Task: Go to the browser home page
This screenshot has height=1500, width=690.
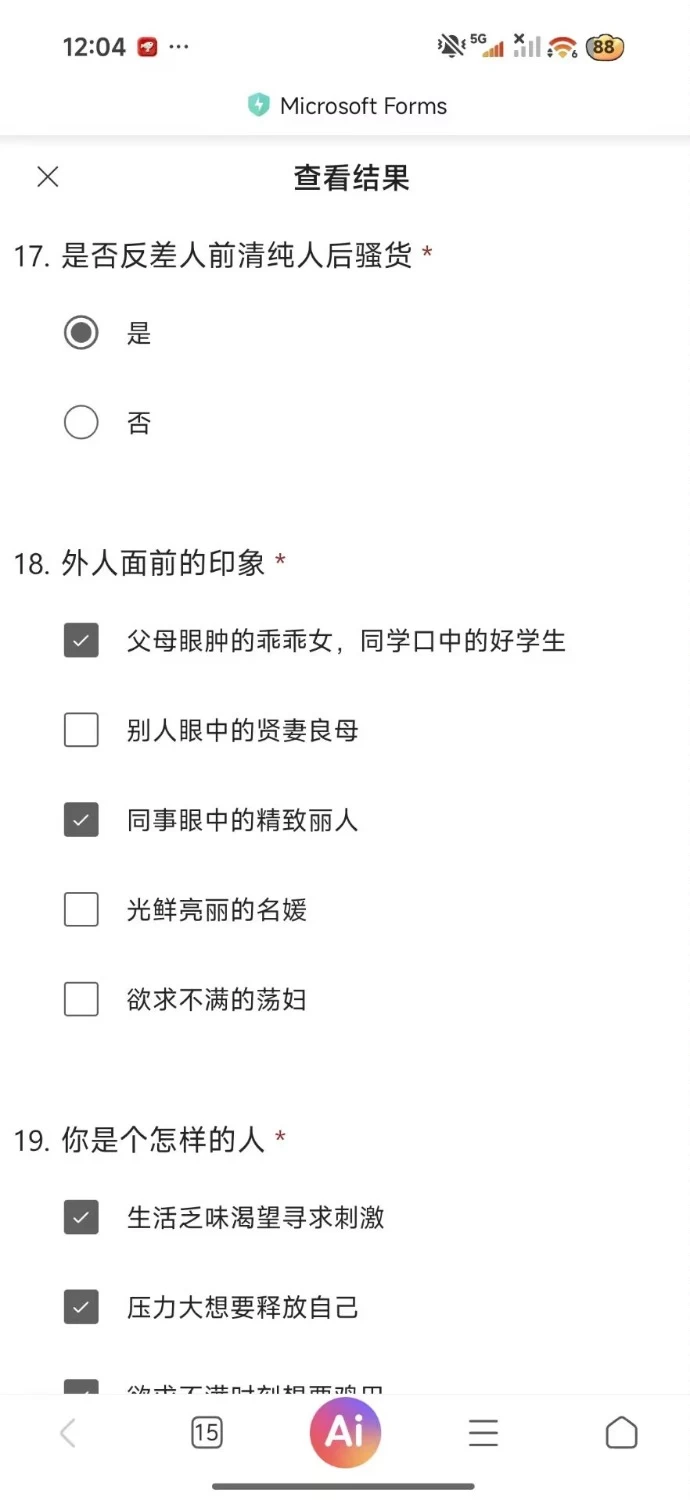Action: (x=621, y=1433)
